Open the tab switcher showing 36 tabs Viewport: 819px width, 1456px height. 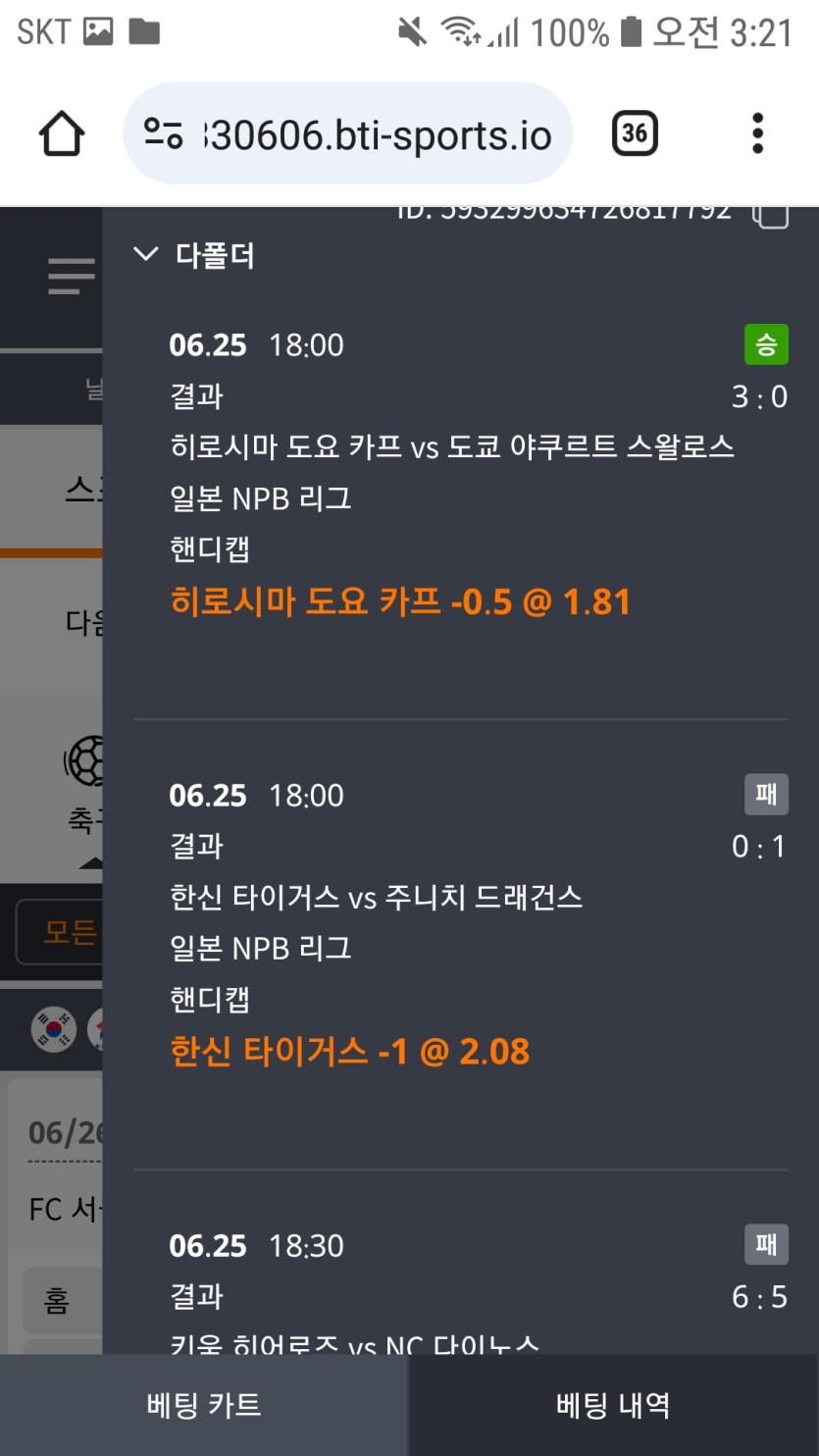click(x=635, y=133)
